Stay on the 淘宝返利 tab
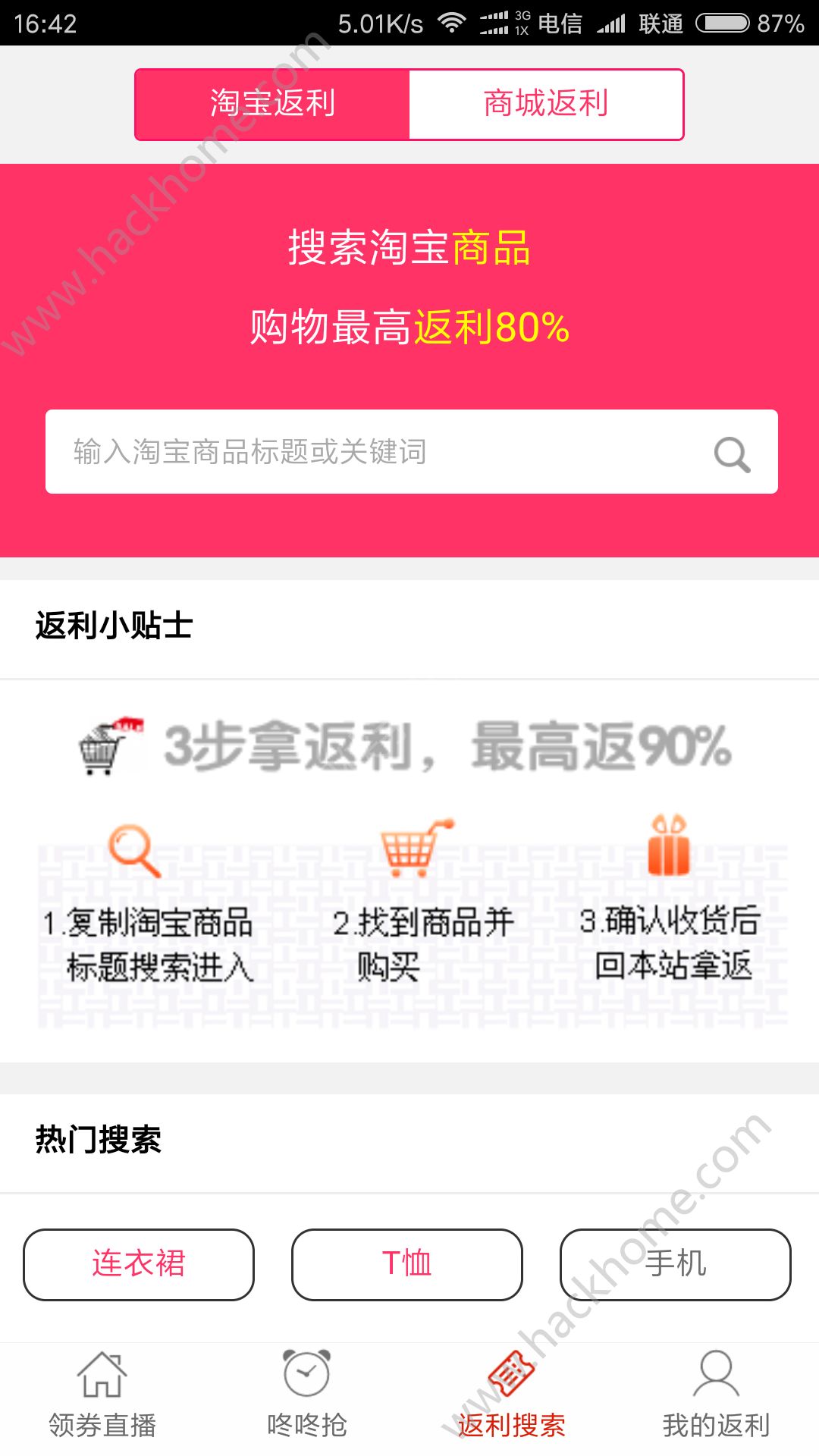Screen dimensions: 819x1456 pyautogui.click(x=271, y=104)
